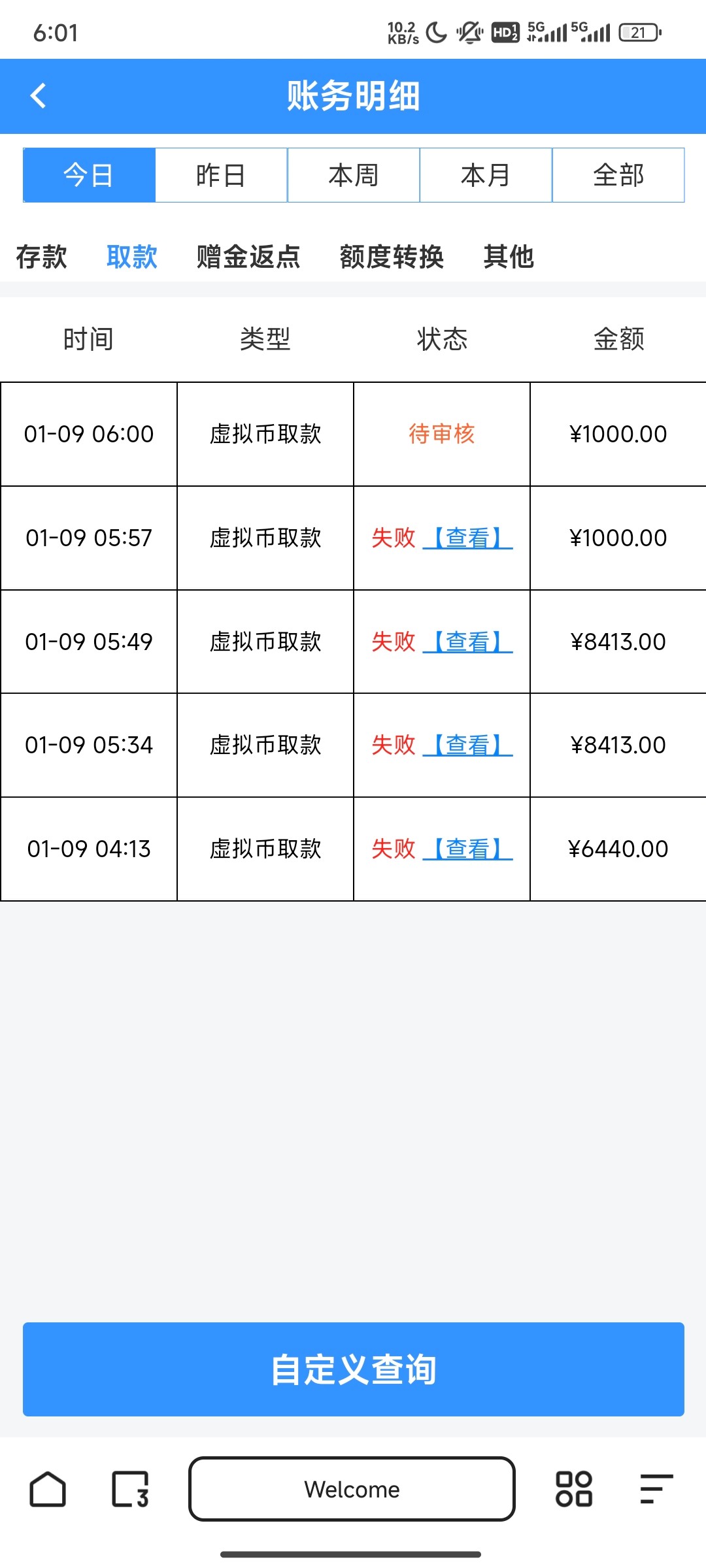Open recent tabs via the '3' icon
Viewport: 706px width, 1568px height.
(x=129, y=1490)
